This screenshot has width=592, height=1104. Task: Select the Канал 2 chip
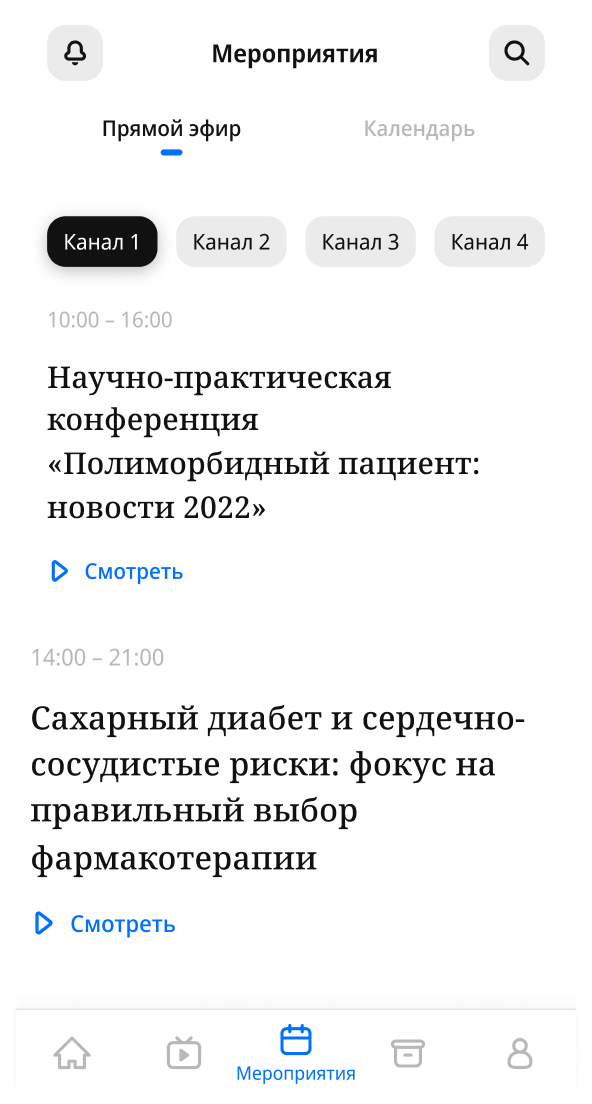(x=231, y=242)
